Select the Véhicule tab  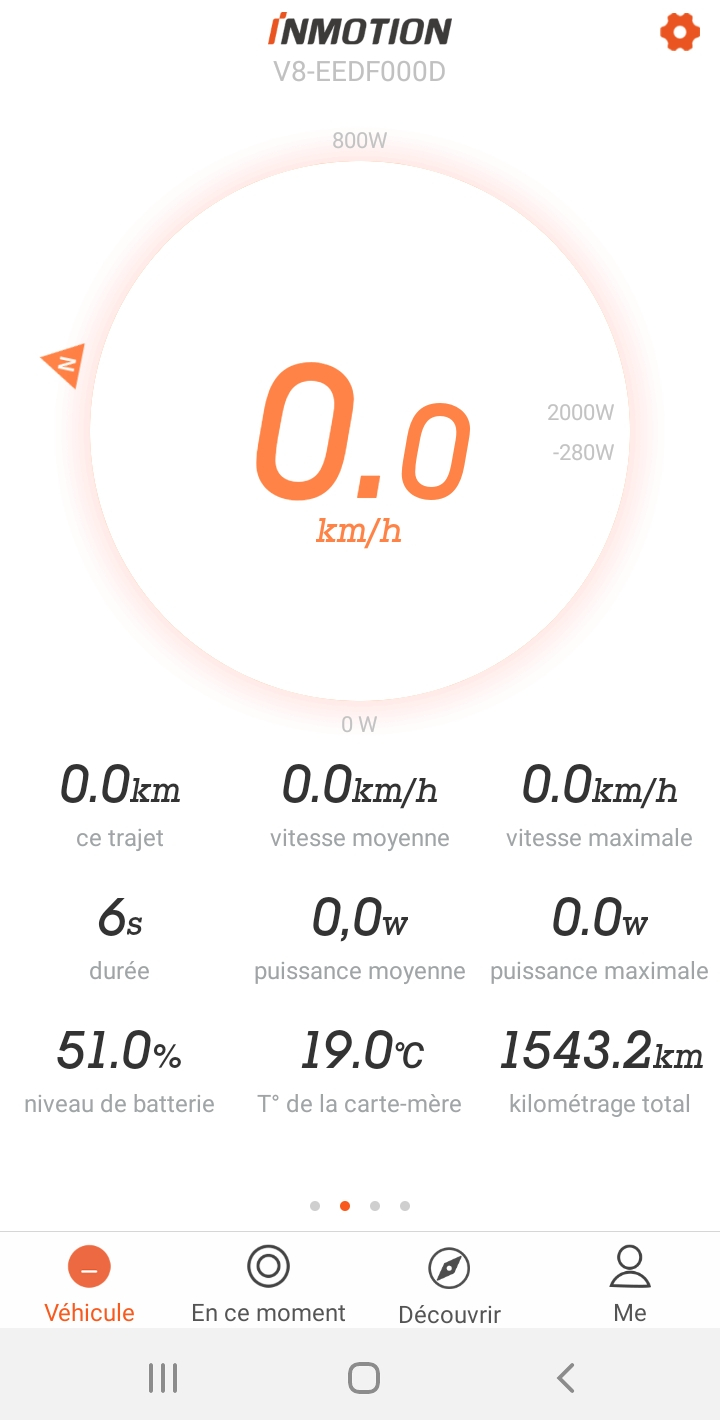coord(90,1285)
